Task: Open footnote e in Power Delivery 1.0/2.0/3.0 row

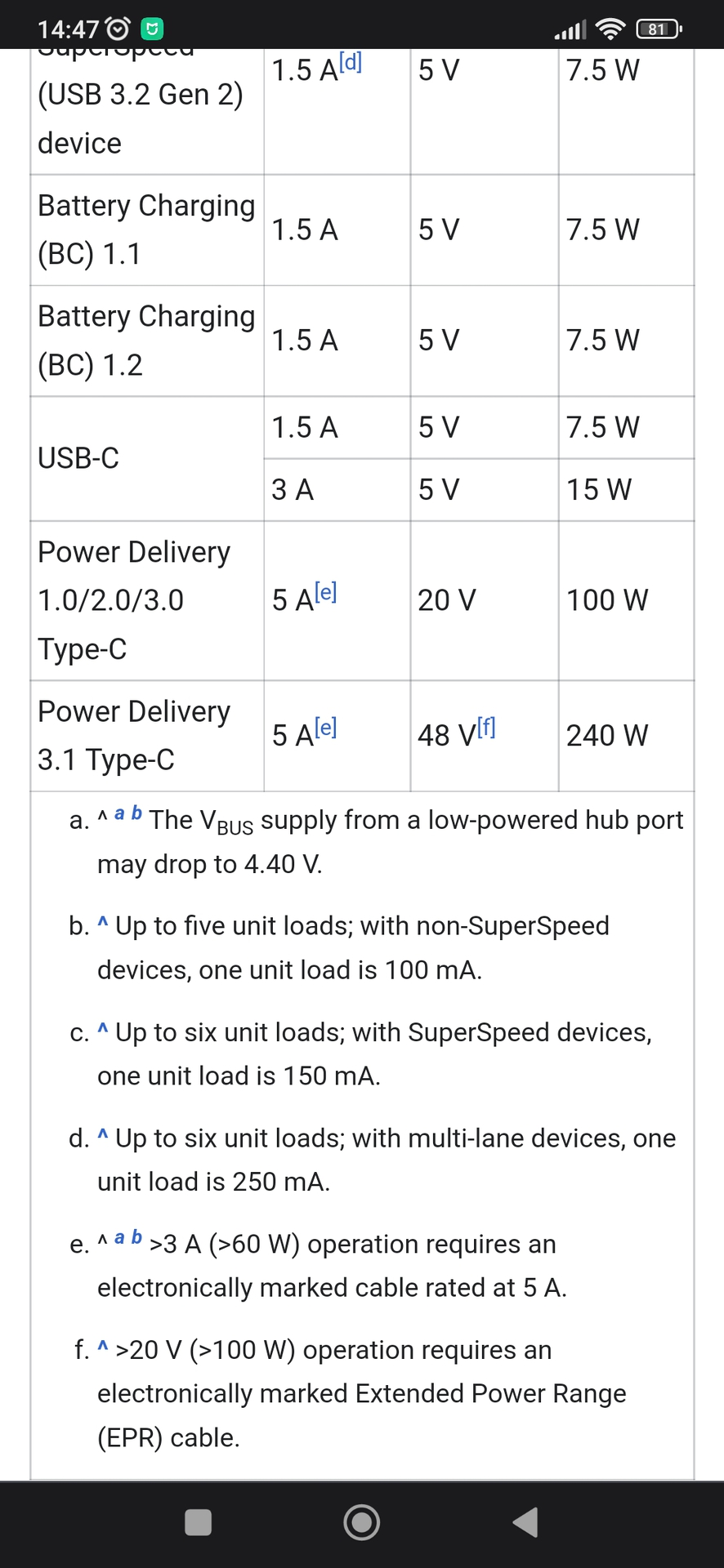Action: (x=325, y=592)
